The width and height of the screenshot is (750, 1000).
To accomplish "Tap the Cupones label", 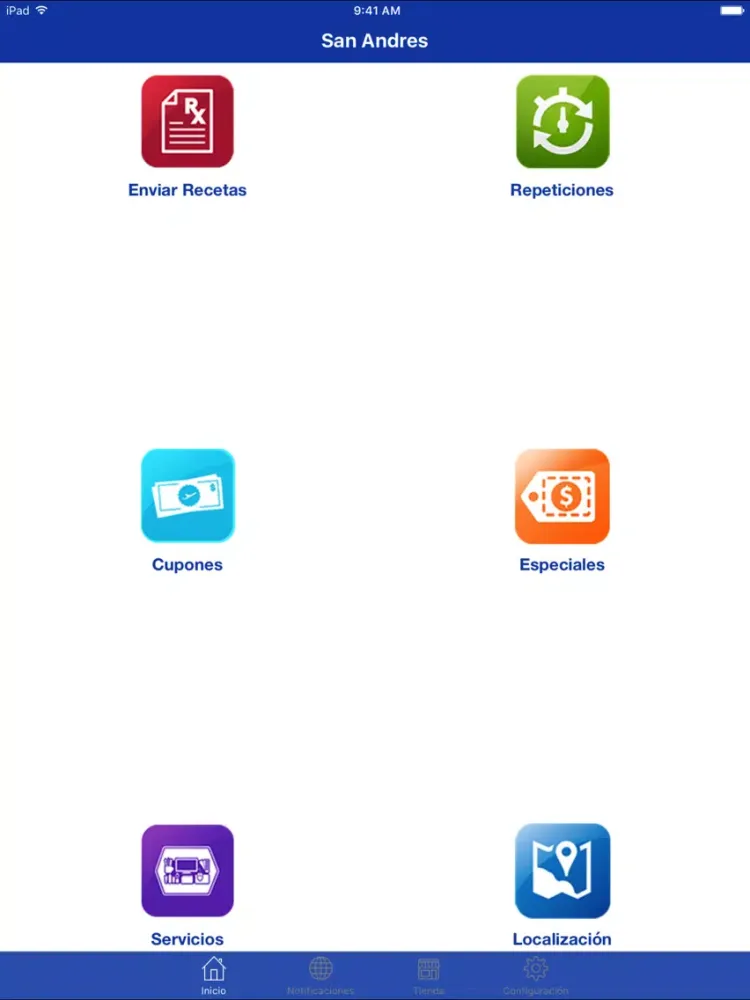I will click(x=187, y=564).
